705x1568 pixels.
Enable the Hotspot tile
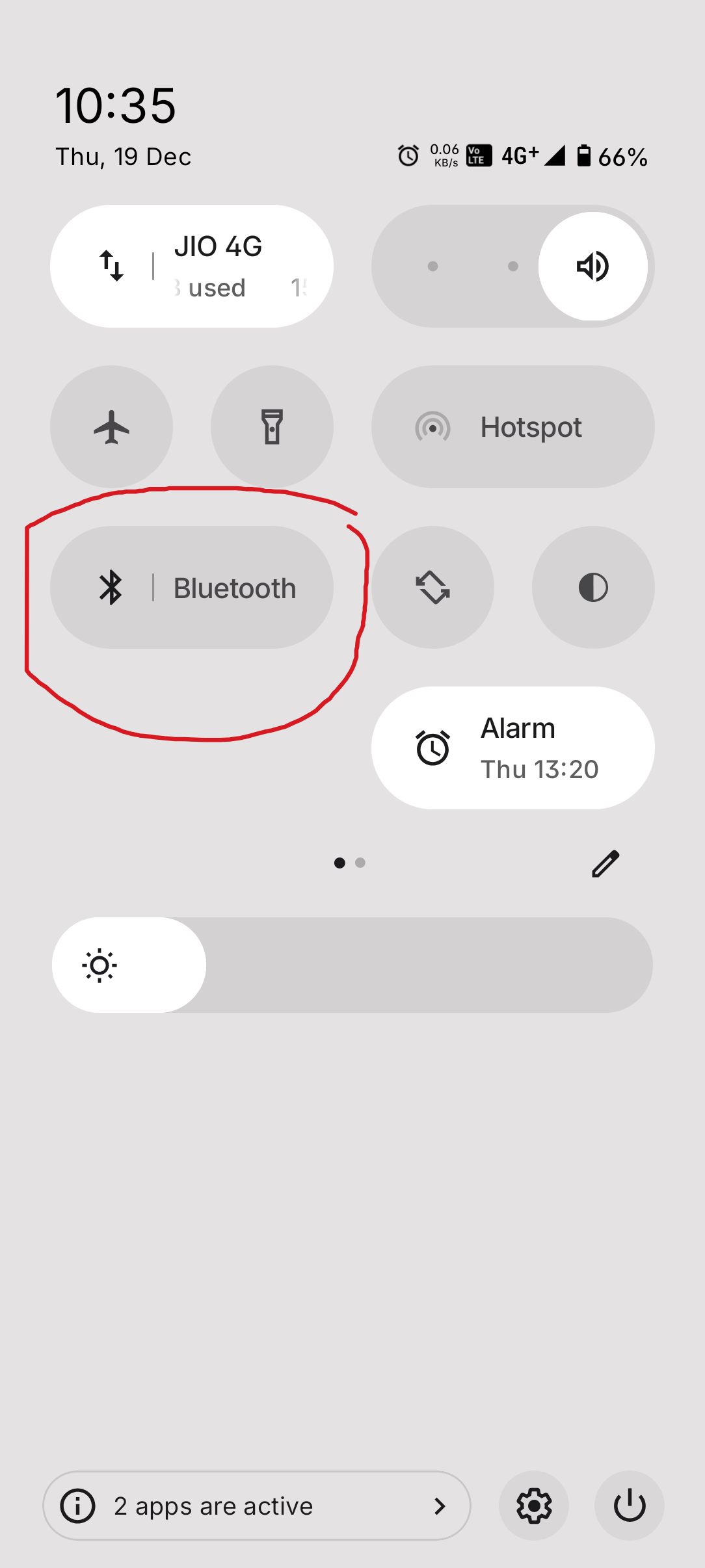[x=512, y=426]
